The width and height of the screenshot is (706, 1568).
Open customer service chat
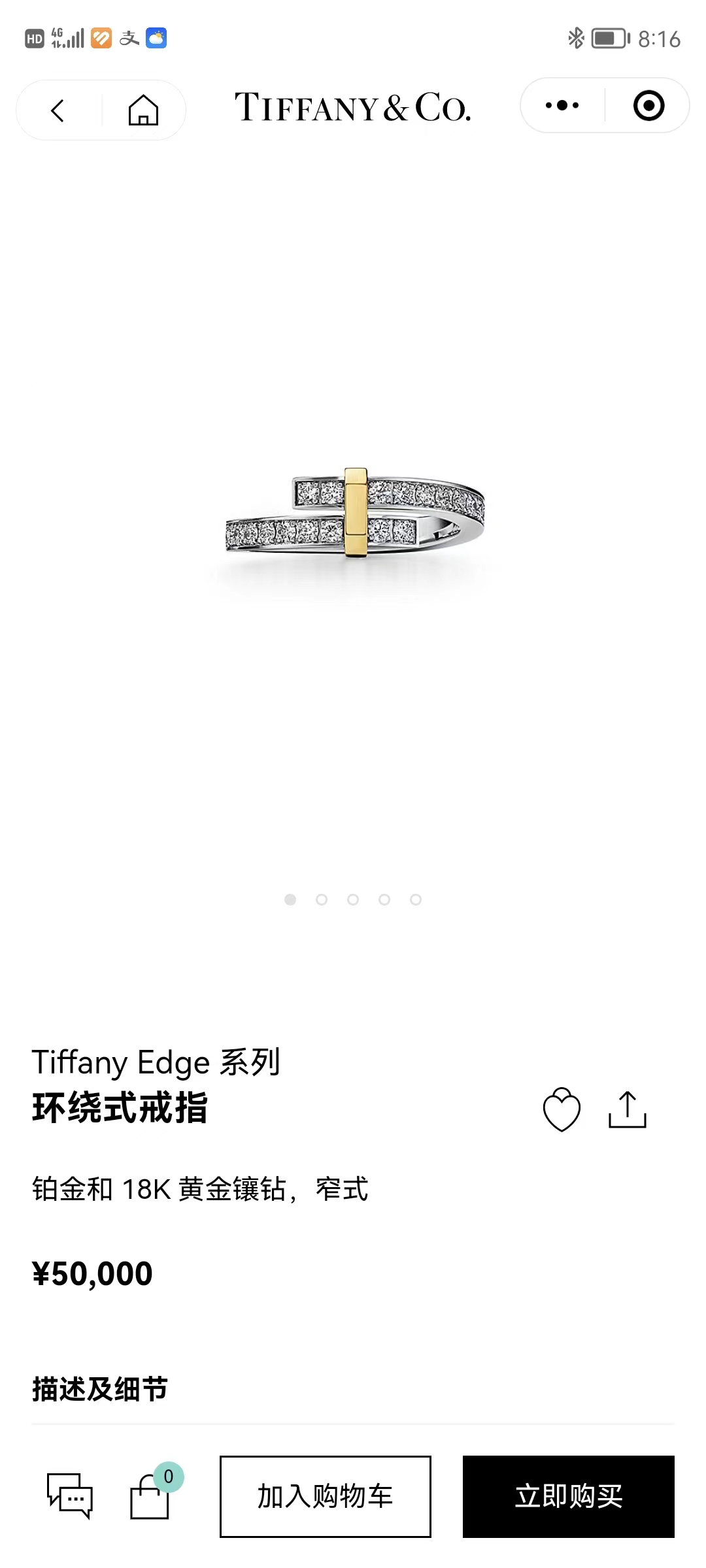click(x=70, y=1496)
